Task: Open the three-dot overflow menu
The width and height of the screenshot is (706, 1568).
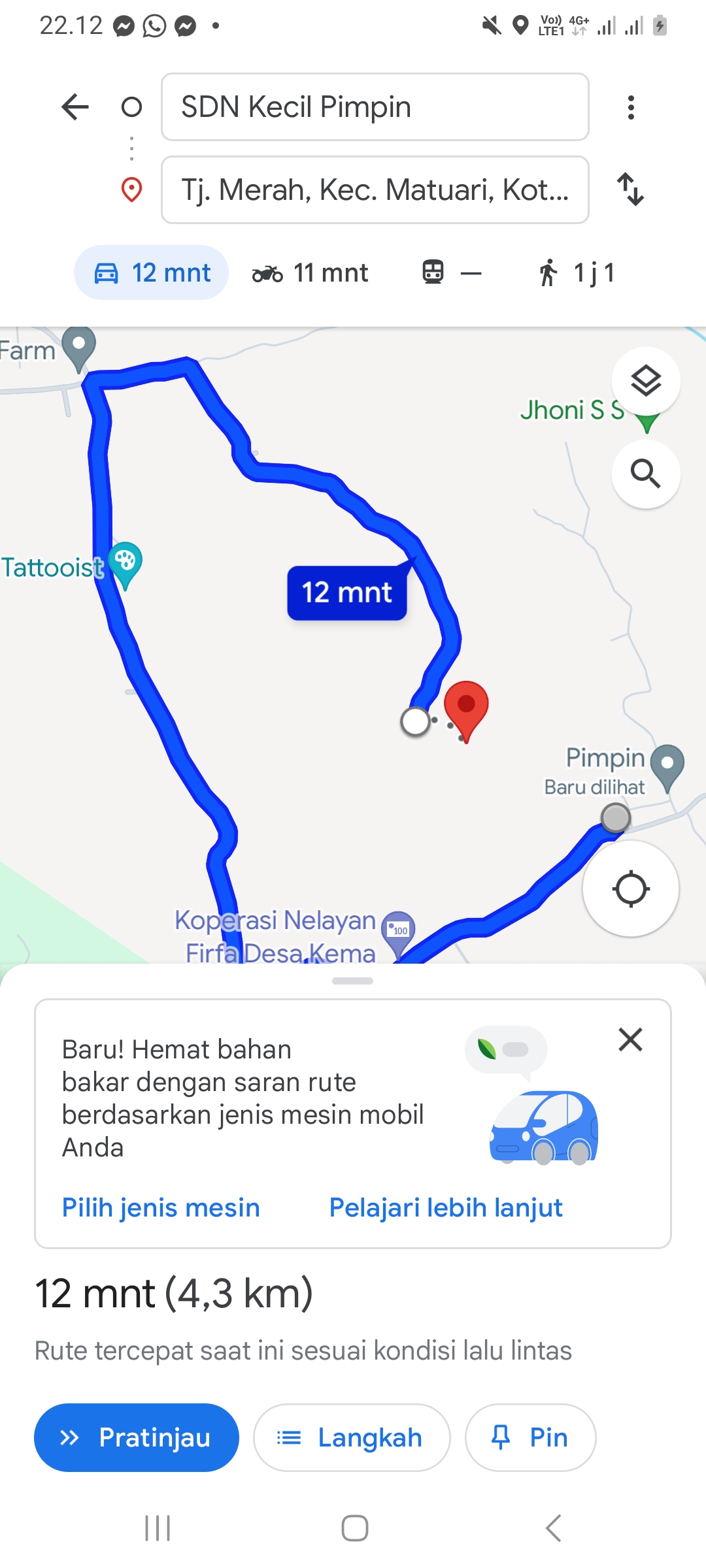Action: pyautogui.click(x=631, y=107)
